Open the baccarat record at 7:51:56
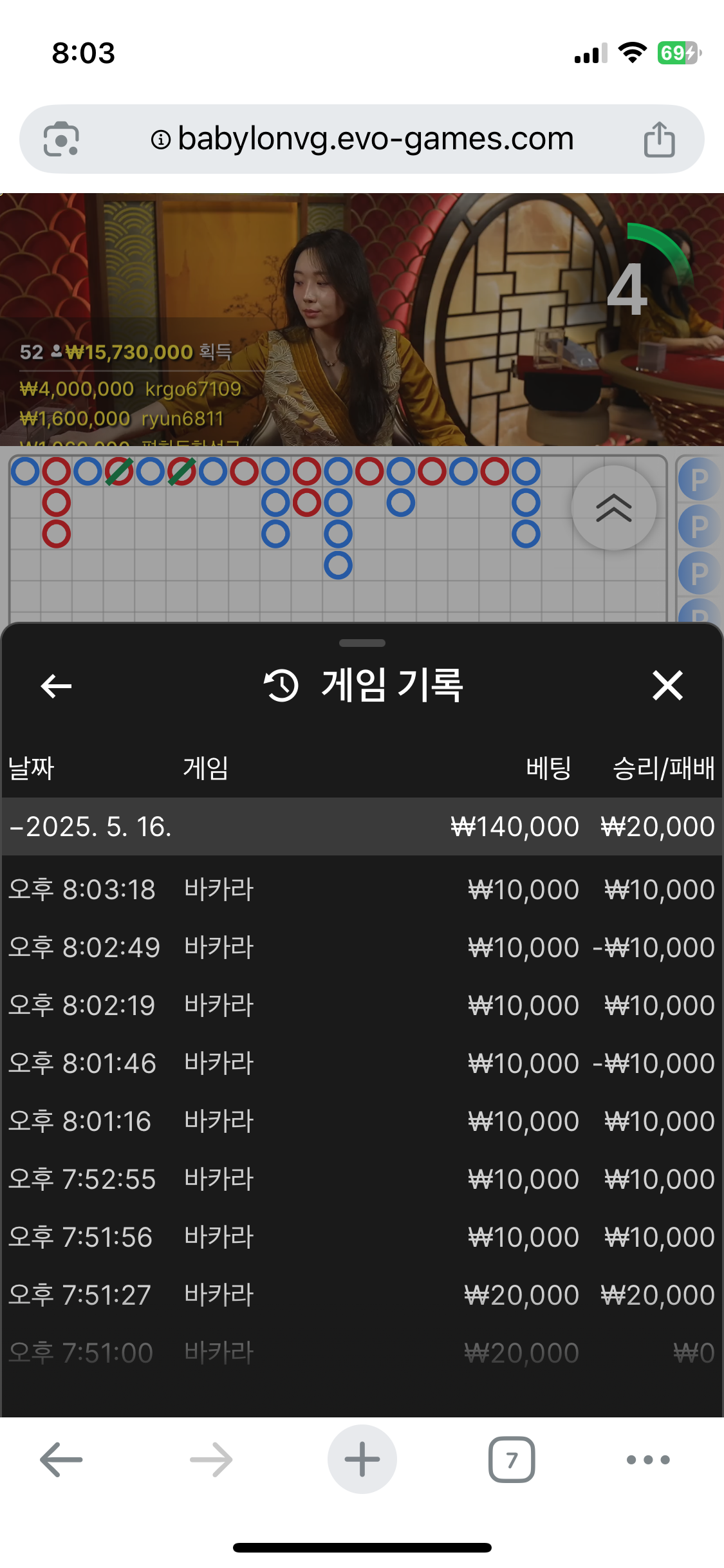Screen dimensions: 724x1568 (x=360, y=1238)
